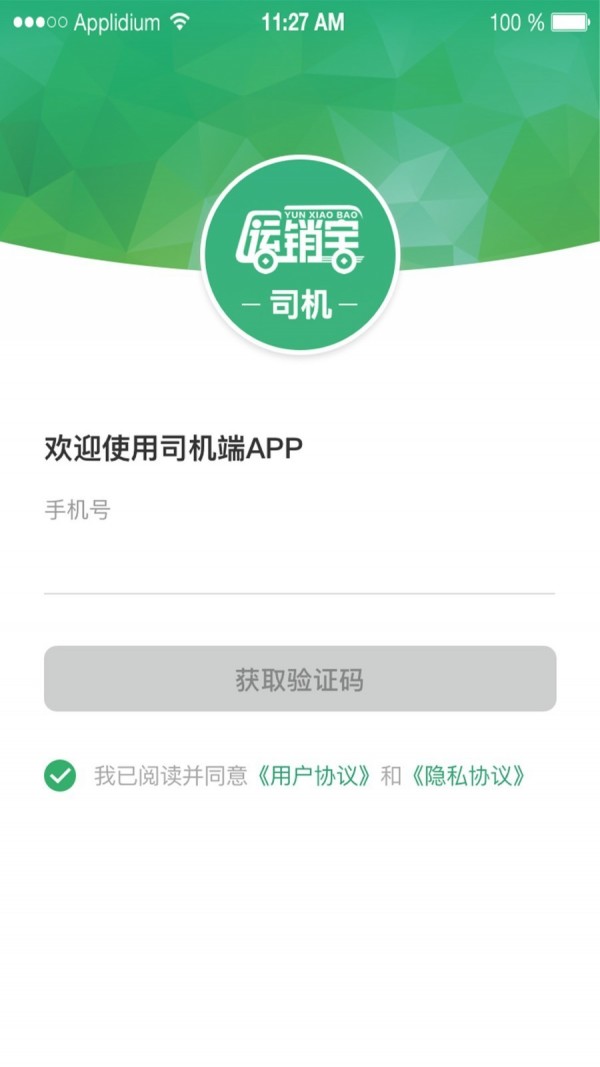The height and width of the screenshot is (1067, 600).
Task: Uncheck the agreement checkbox
Action: (x=60, y=776)
